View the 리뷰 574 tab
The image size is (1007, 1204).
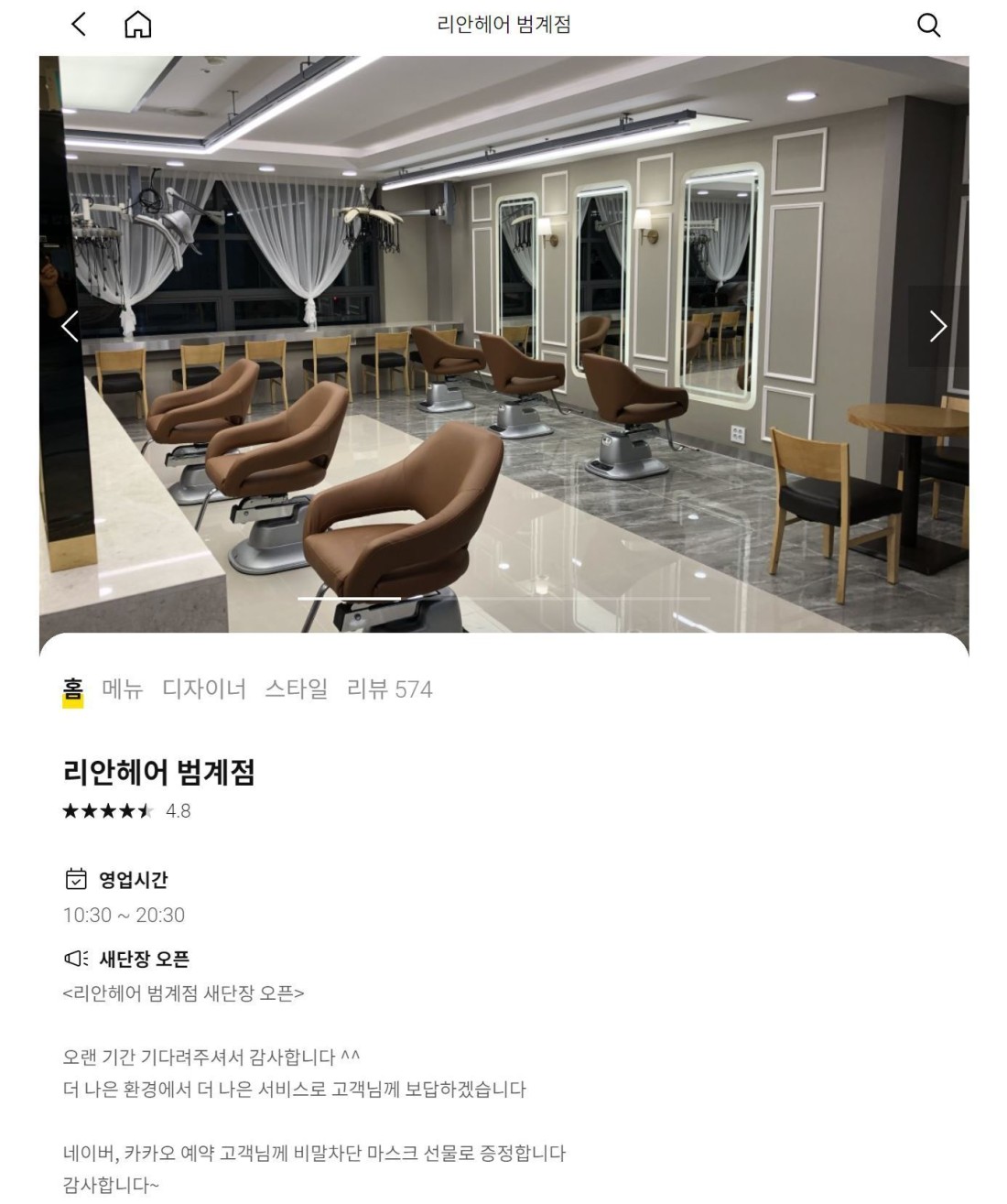[x=389, y=689]
